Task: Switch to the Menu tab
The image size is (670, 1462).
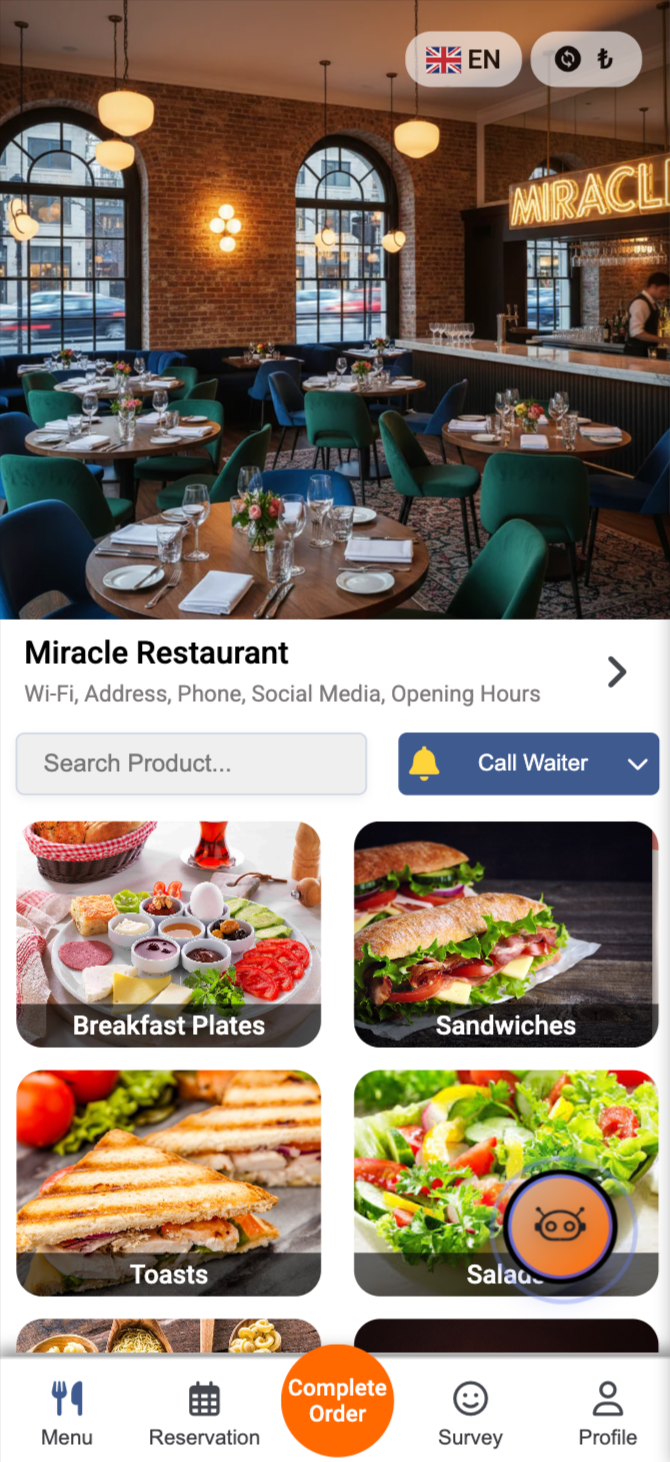Action: (67, 1414)
